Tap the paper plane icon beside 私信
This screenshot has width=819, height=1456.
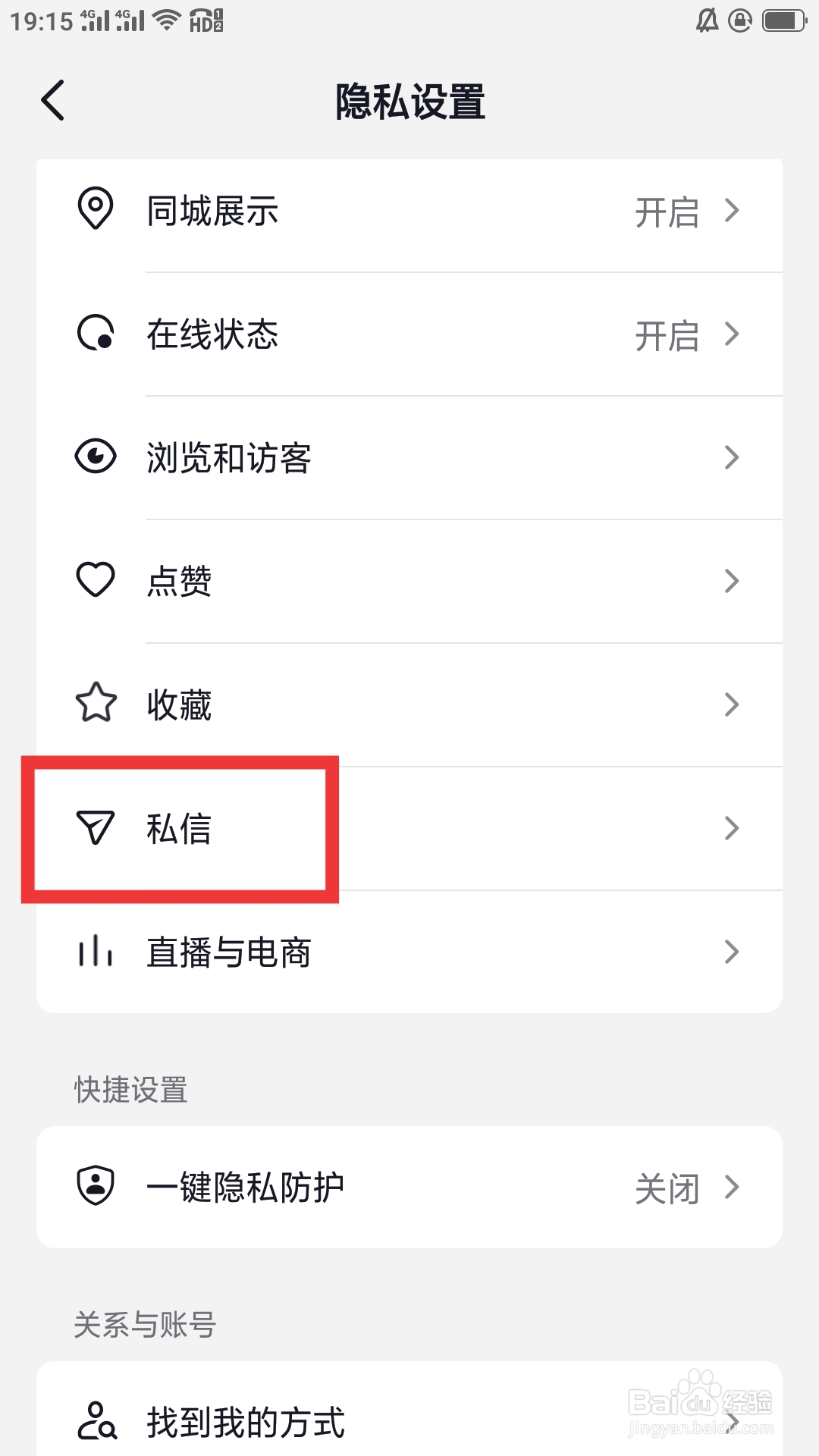(95, 828)
